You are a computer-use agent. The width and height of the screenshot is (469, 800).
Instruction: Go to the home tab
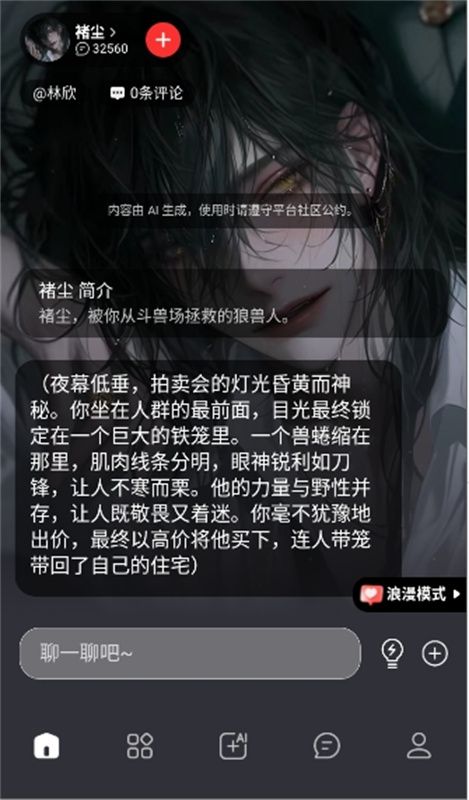[x=46, y=746]
